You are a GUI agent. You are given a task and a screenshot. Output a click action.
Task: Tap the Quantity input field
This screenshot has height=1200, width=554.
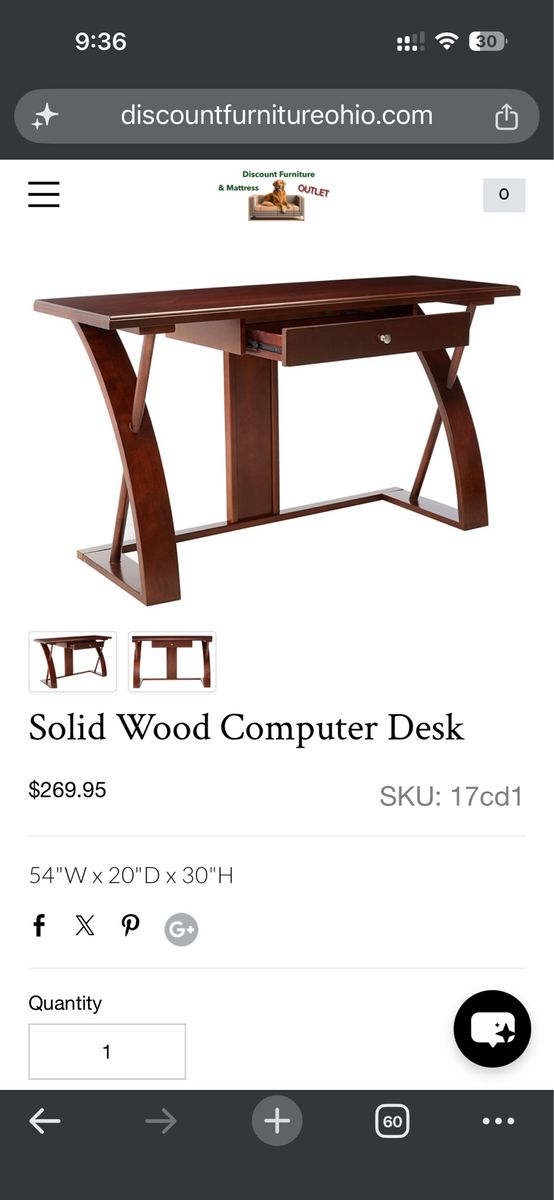[107, 1051]
